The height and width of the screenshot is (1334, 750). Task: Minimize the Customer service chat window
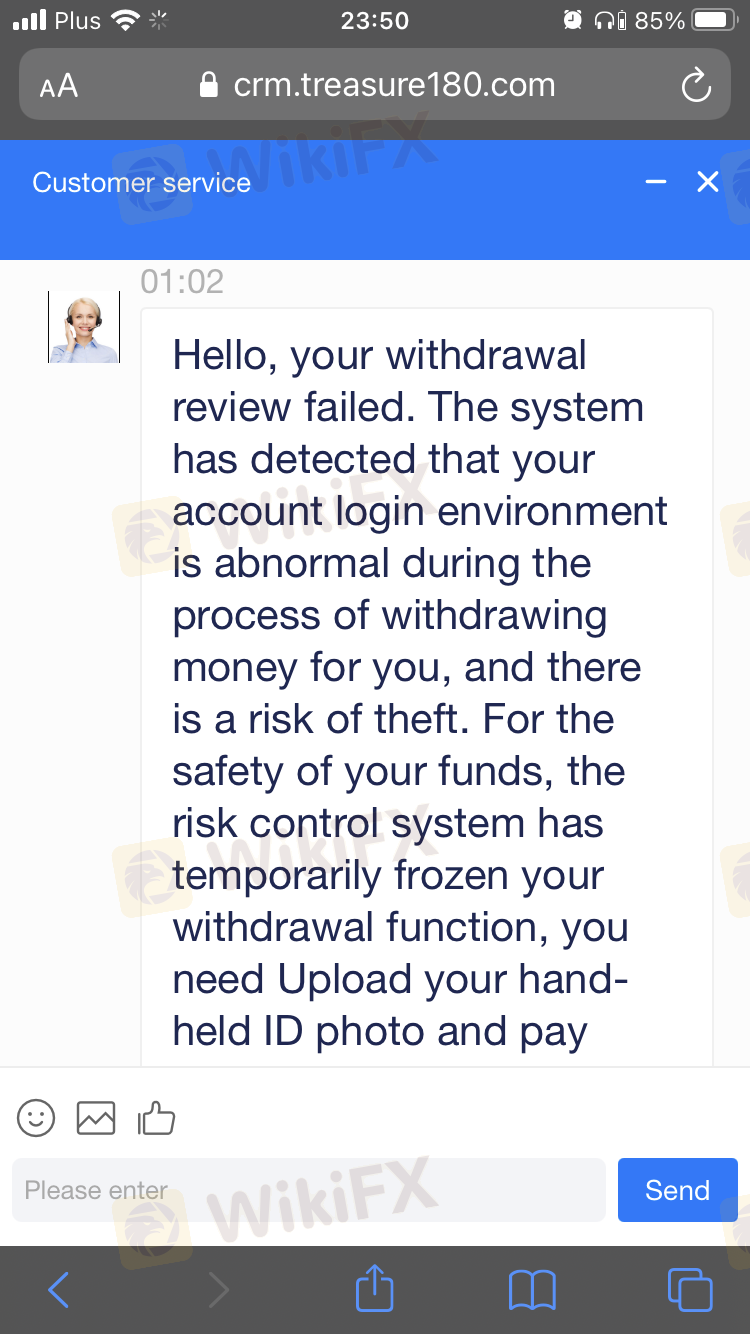tap(656, 182)
